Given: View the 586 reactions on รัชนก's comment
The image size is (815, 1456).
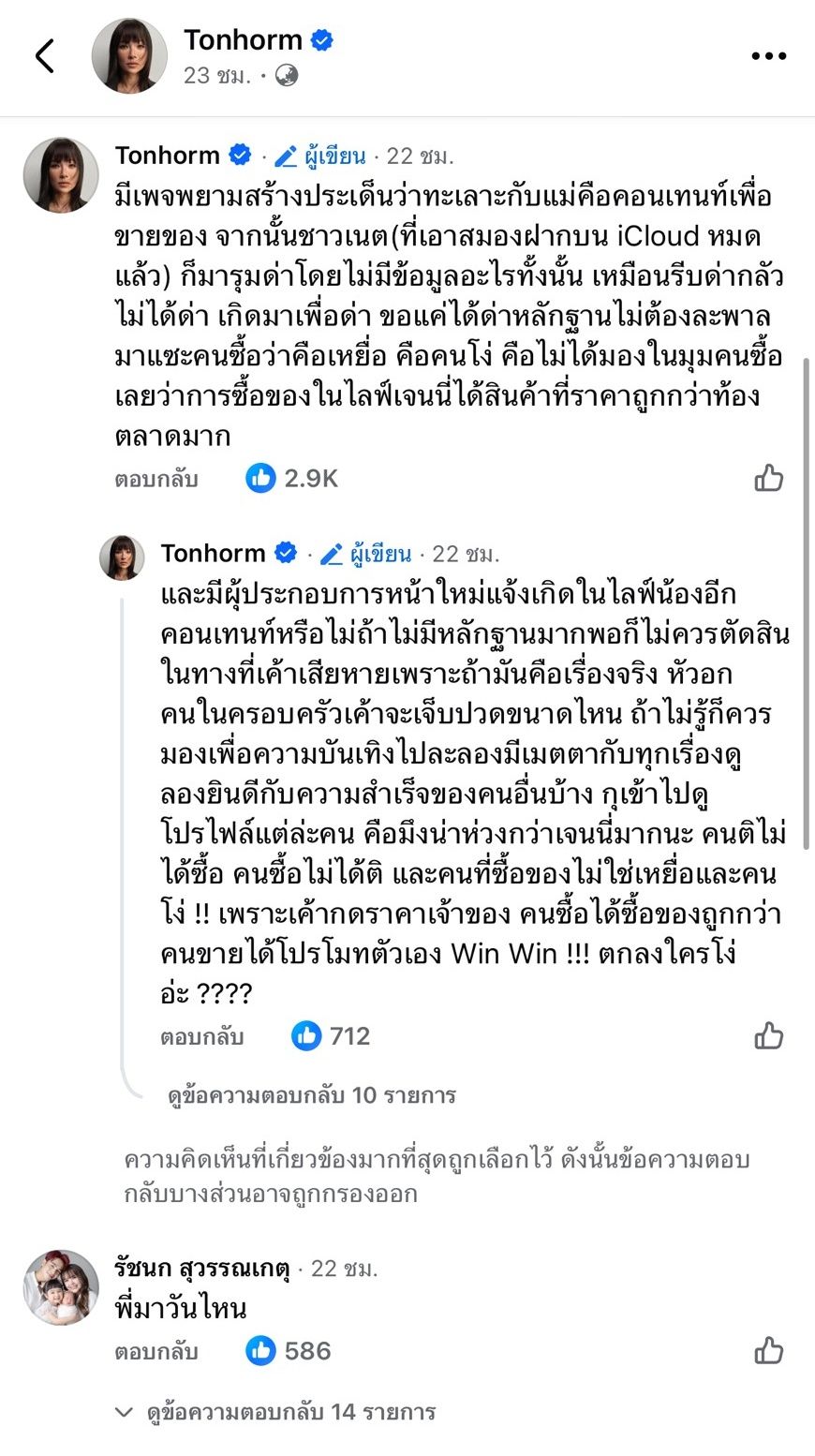Looking at the screenshot, I should click(x=290, y=1351).
